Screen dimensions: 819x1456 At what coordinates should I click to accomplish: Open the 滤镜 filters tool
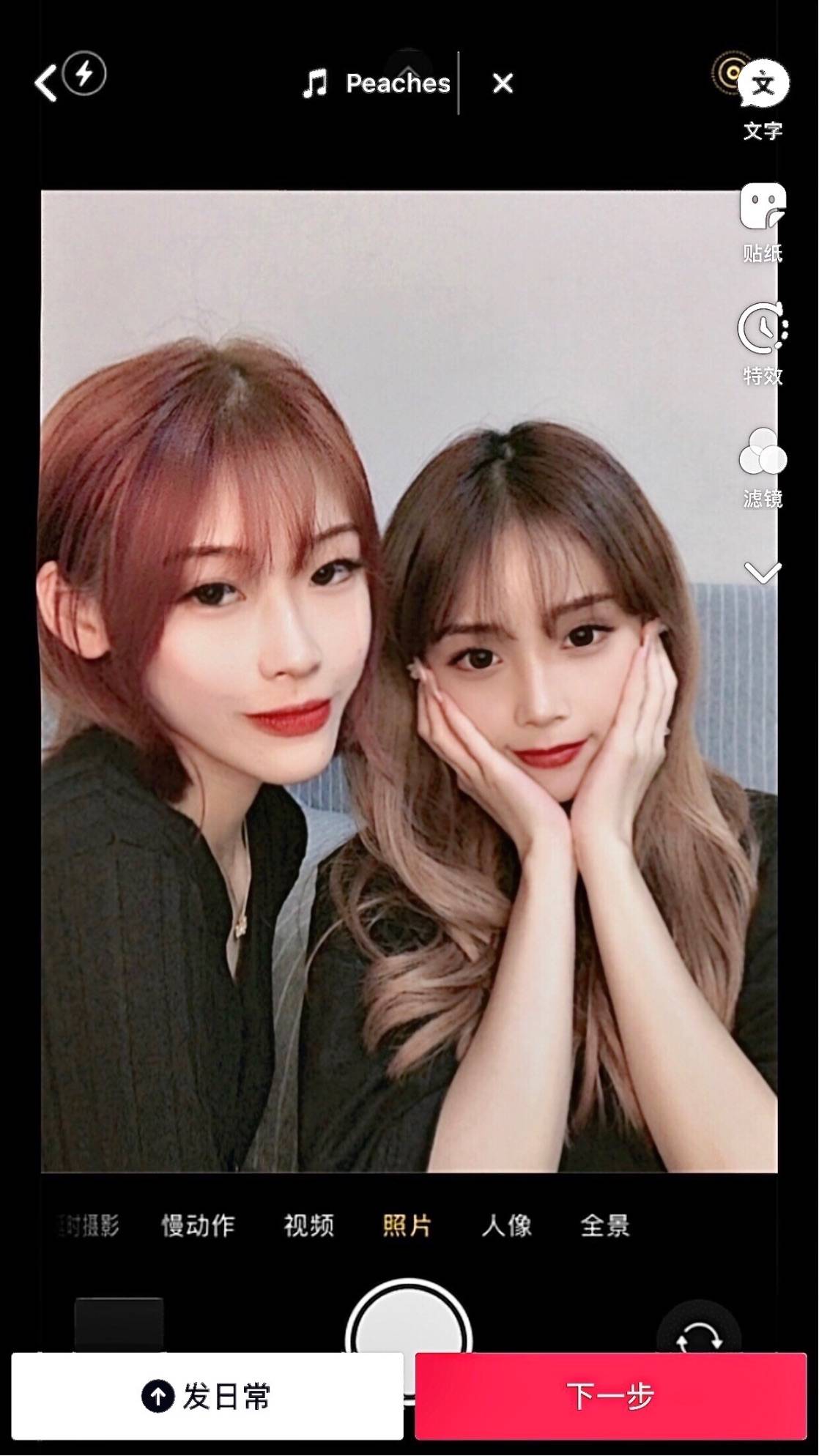[x=763, y=467]
